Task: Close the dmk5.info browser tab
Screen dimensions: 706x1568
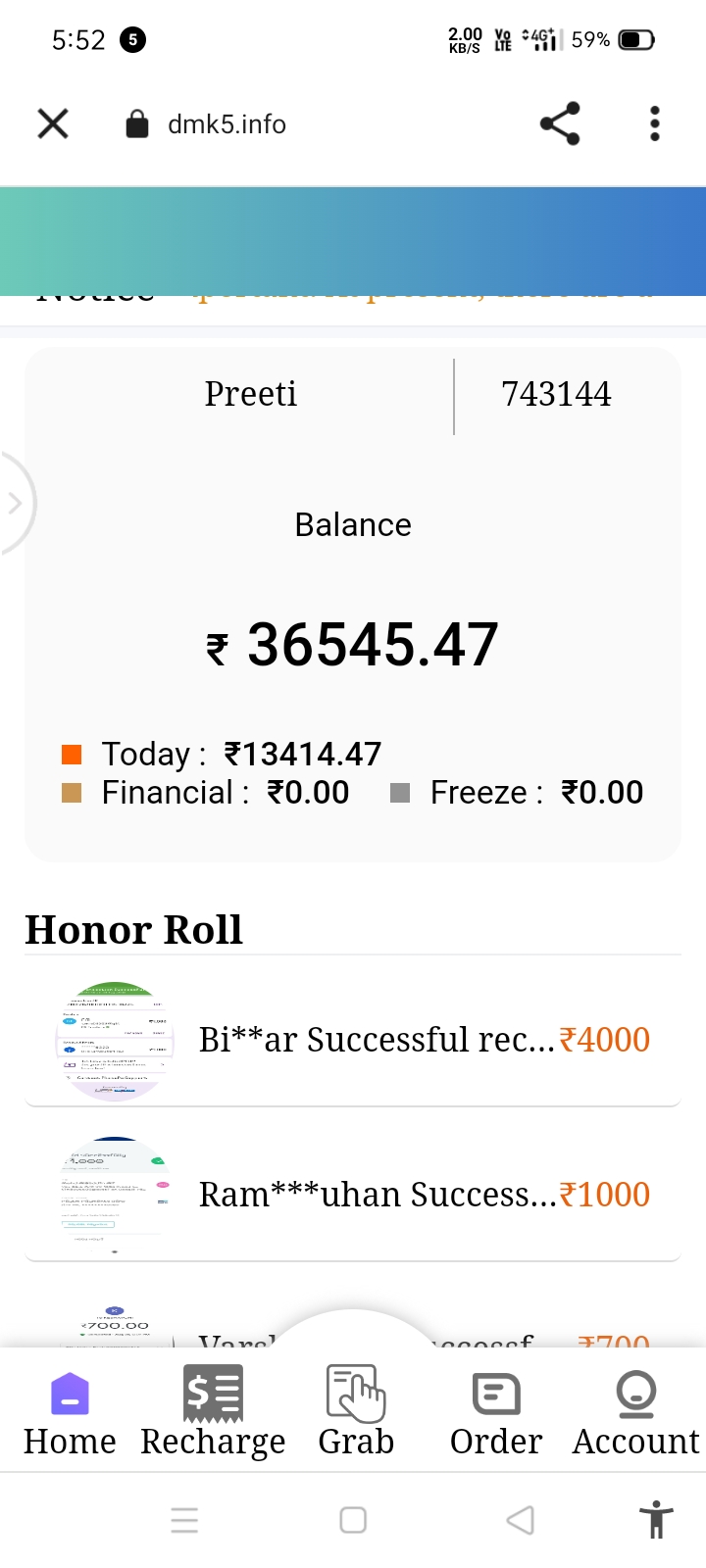Action: (53, 124)
